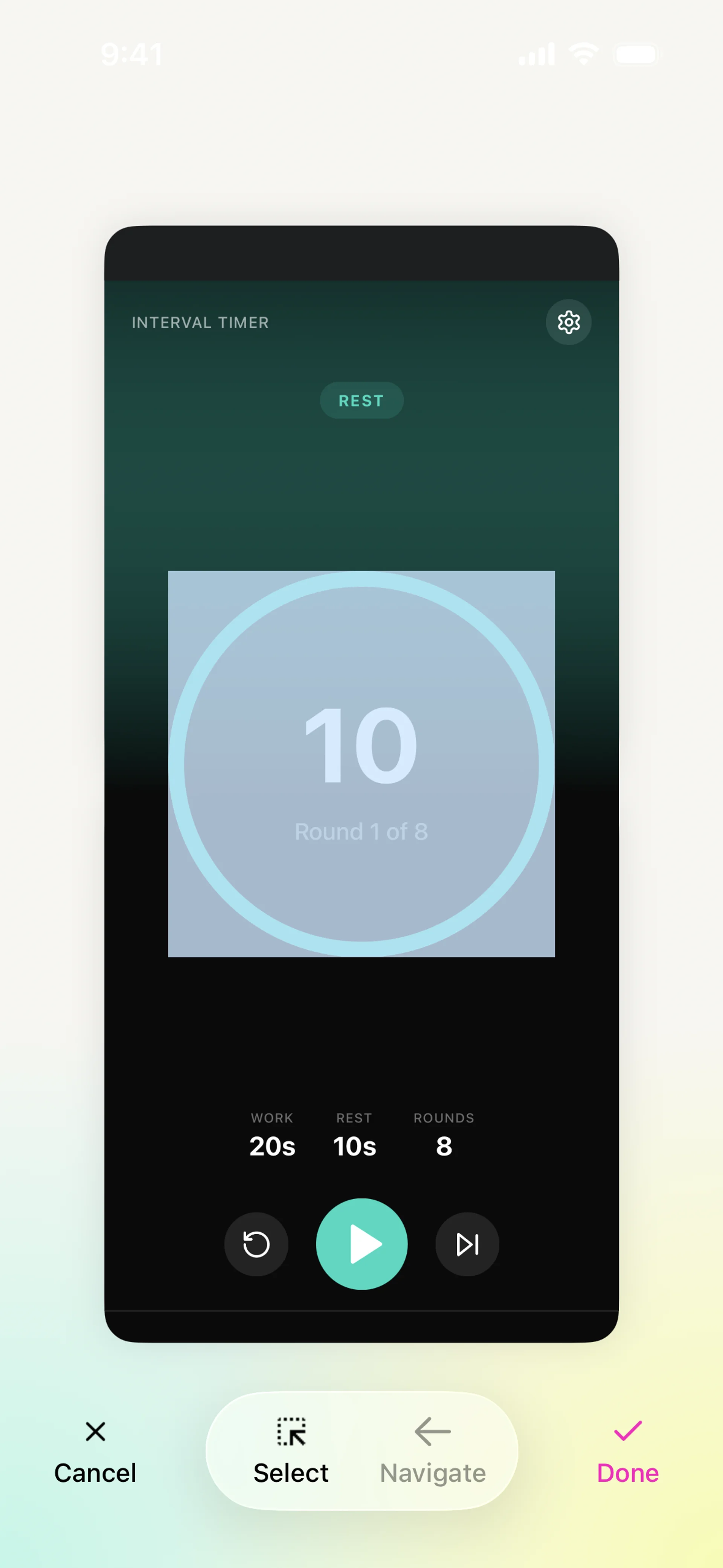The height and width of the screenshot is (1568, 723).
Task: Cancel the element selection
Action: tap(95, 1452)
